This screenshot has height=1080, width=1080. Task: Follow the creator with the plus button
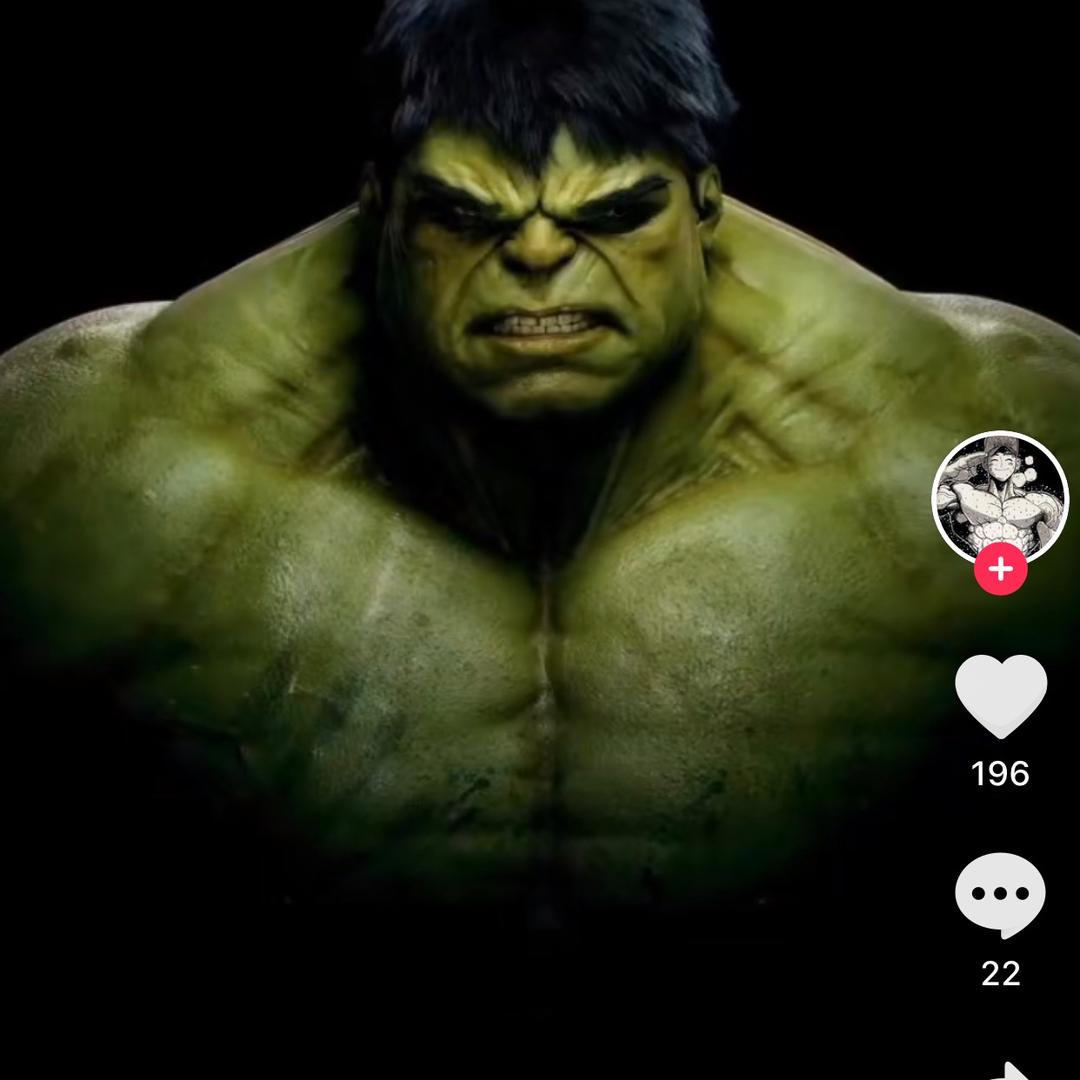pos(1000,570)
